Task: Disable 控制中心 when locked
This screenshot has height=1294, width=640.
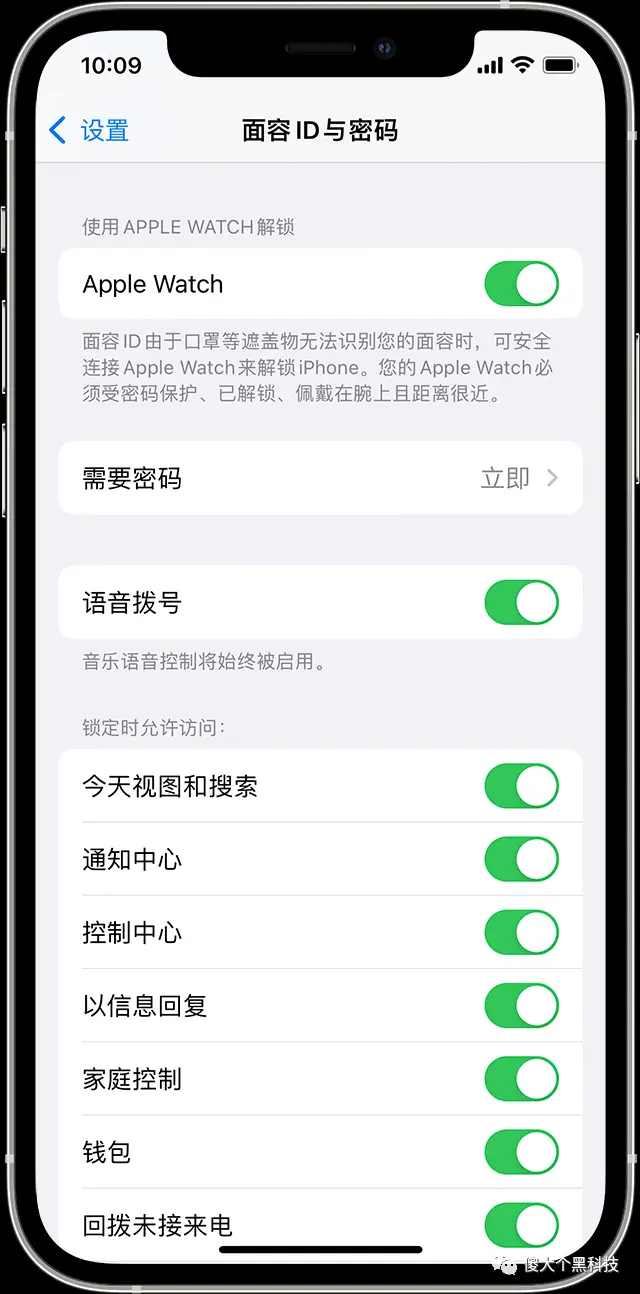Action: click(x=521, y=932)
